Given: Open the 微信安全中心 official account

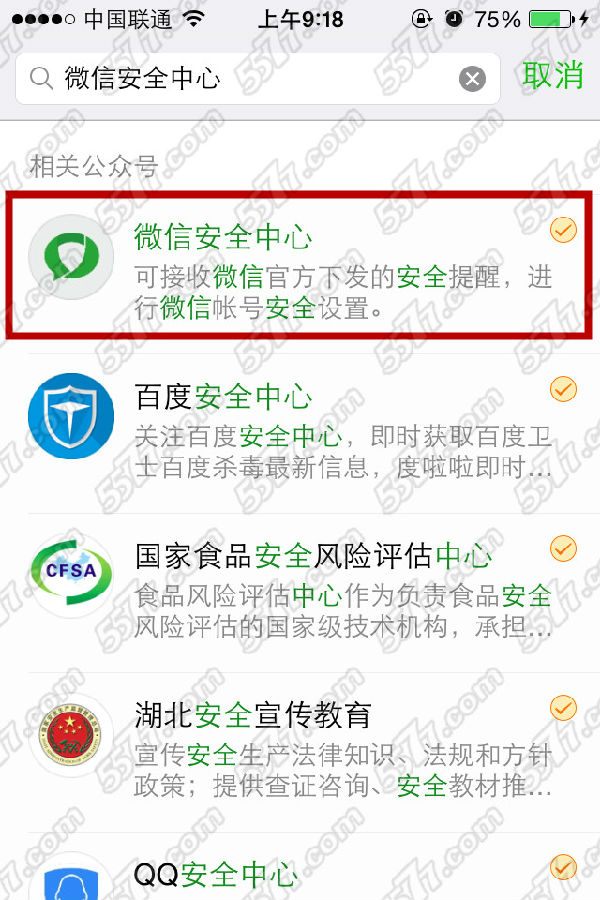Looking at the screenshot, I should click(300, 265).
